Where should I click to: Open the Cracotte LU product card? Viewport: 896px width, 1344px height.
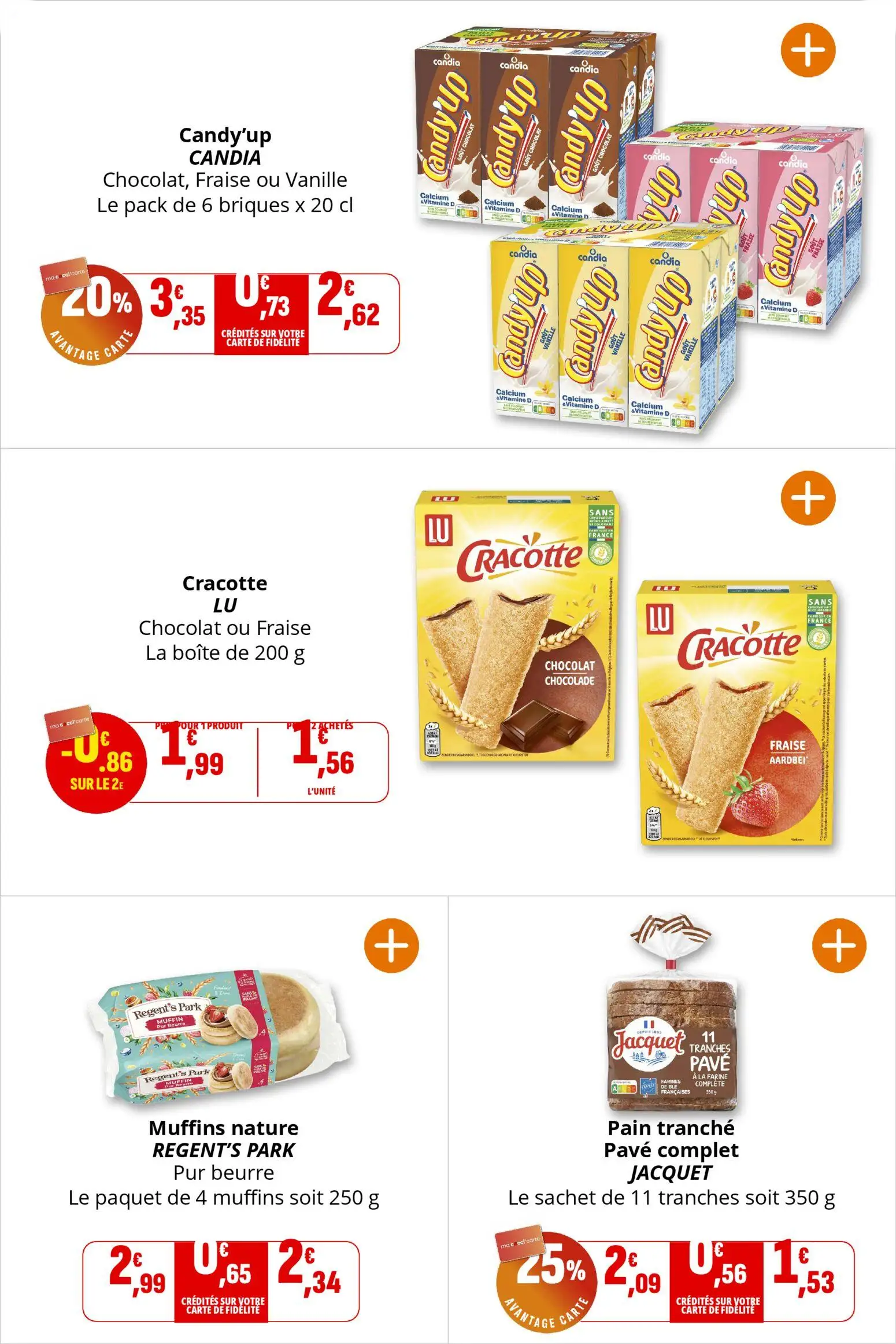(225, 617)
